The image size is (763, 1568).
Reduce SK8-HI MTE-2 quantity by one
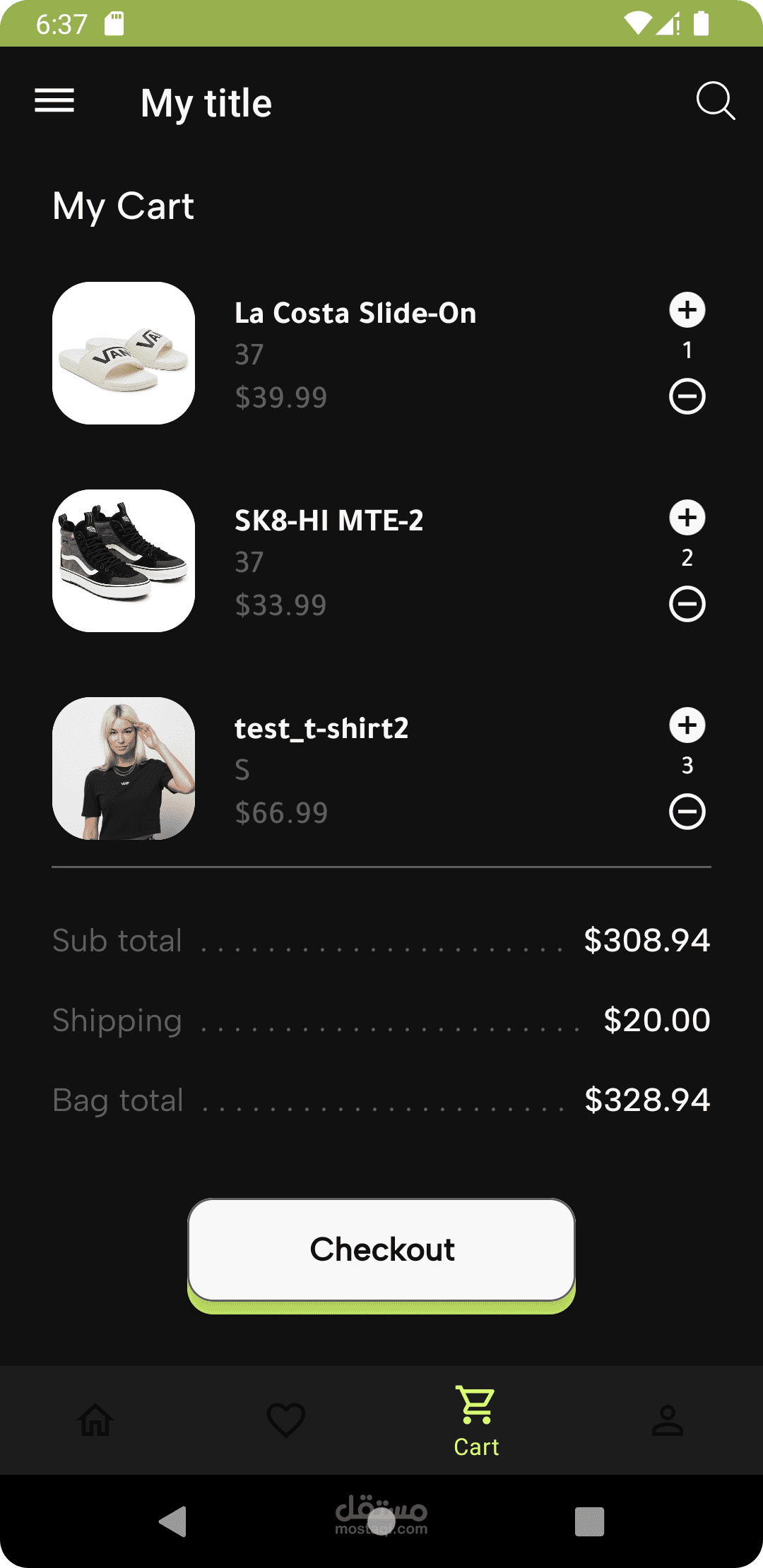687,604
